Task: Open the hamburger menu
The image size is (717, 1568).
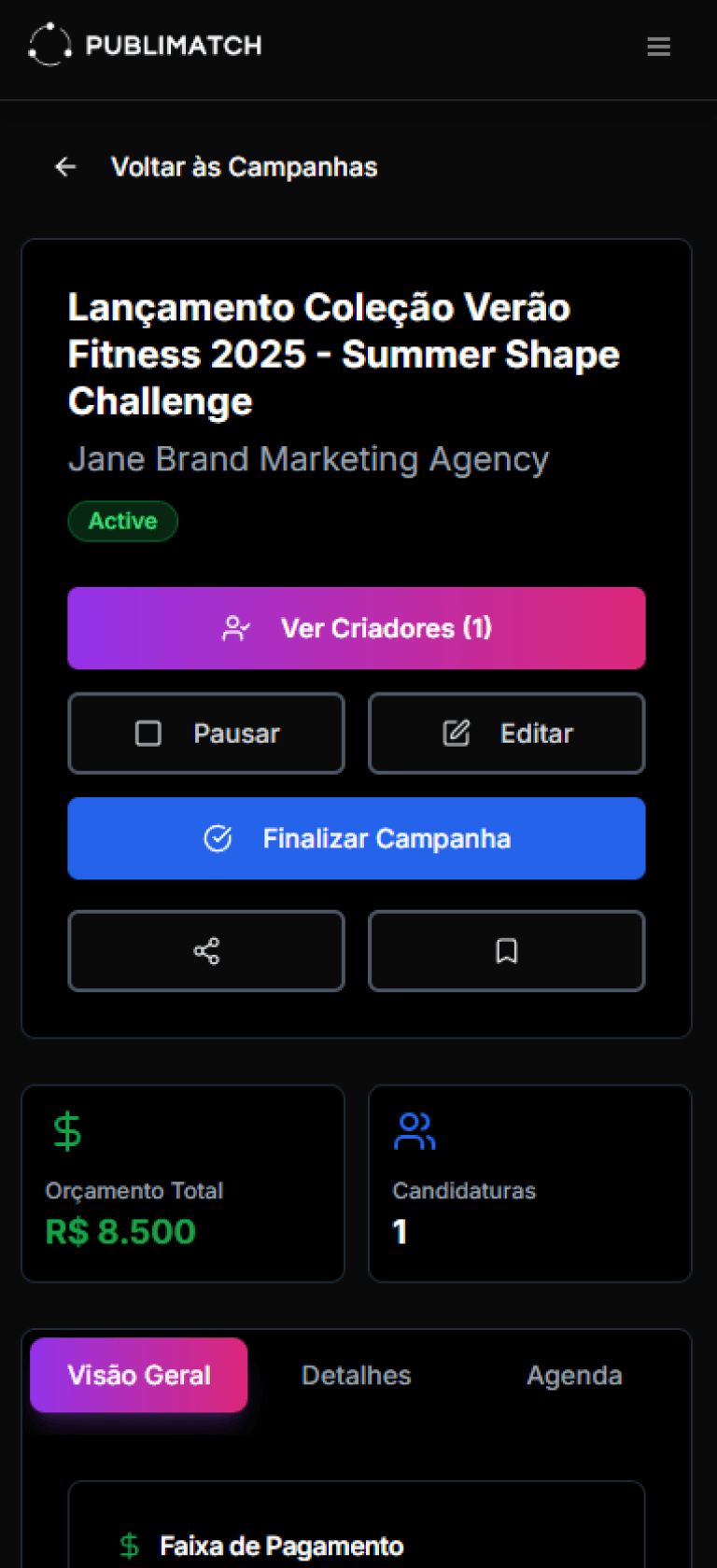Action: [658, 46]
